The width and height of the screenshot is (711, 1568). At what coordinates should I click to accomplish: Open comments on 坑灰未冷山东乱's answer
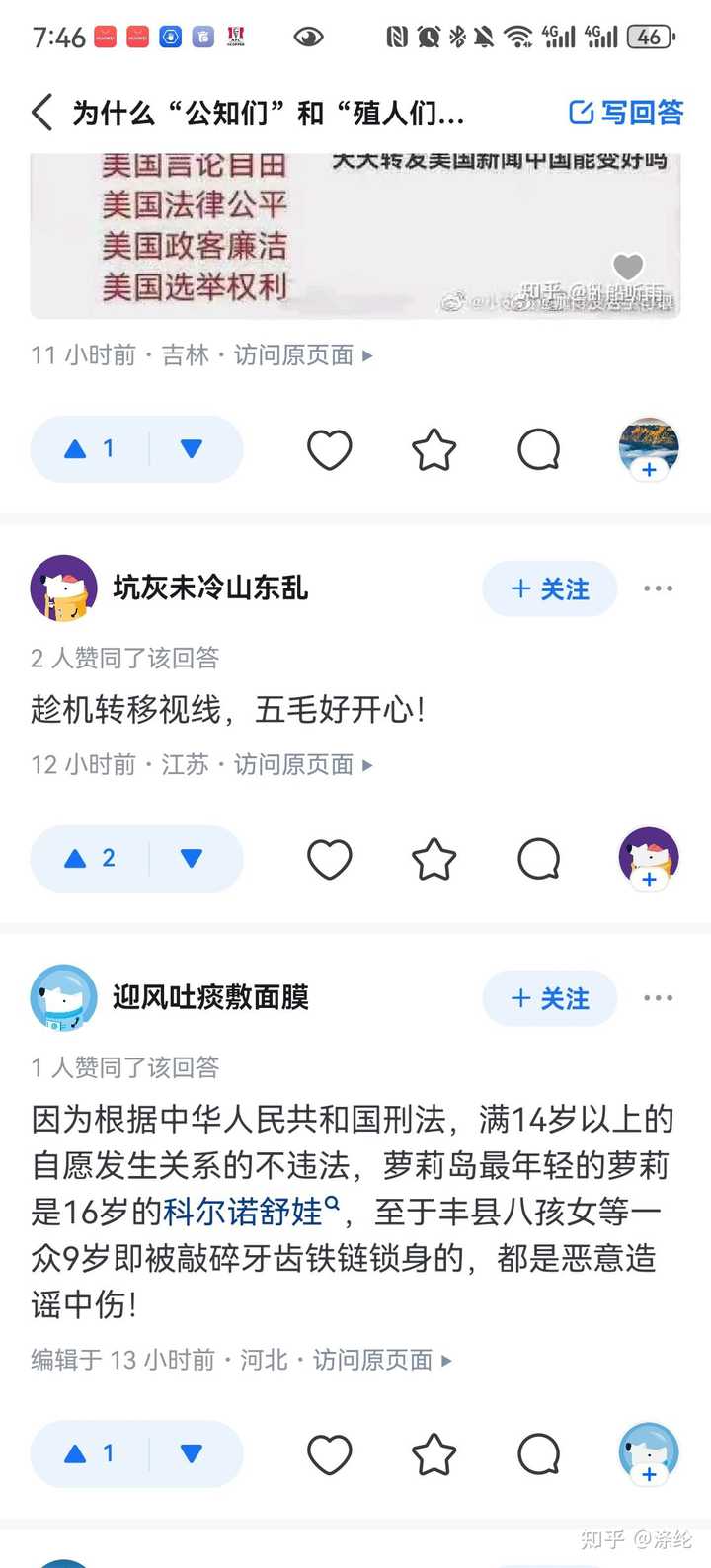(x=538, y=859)
